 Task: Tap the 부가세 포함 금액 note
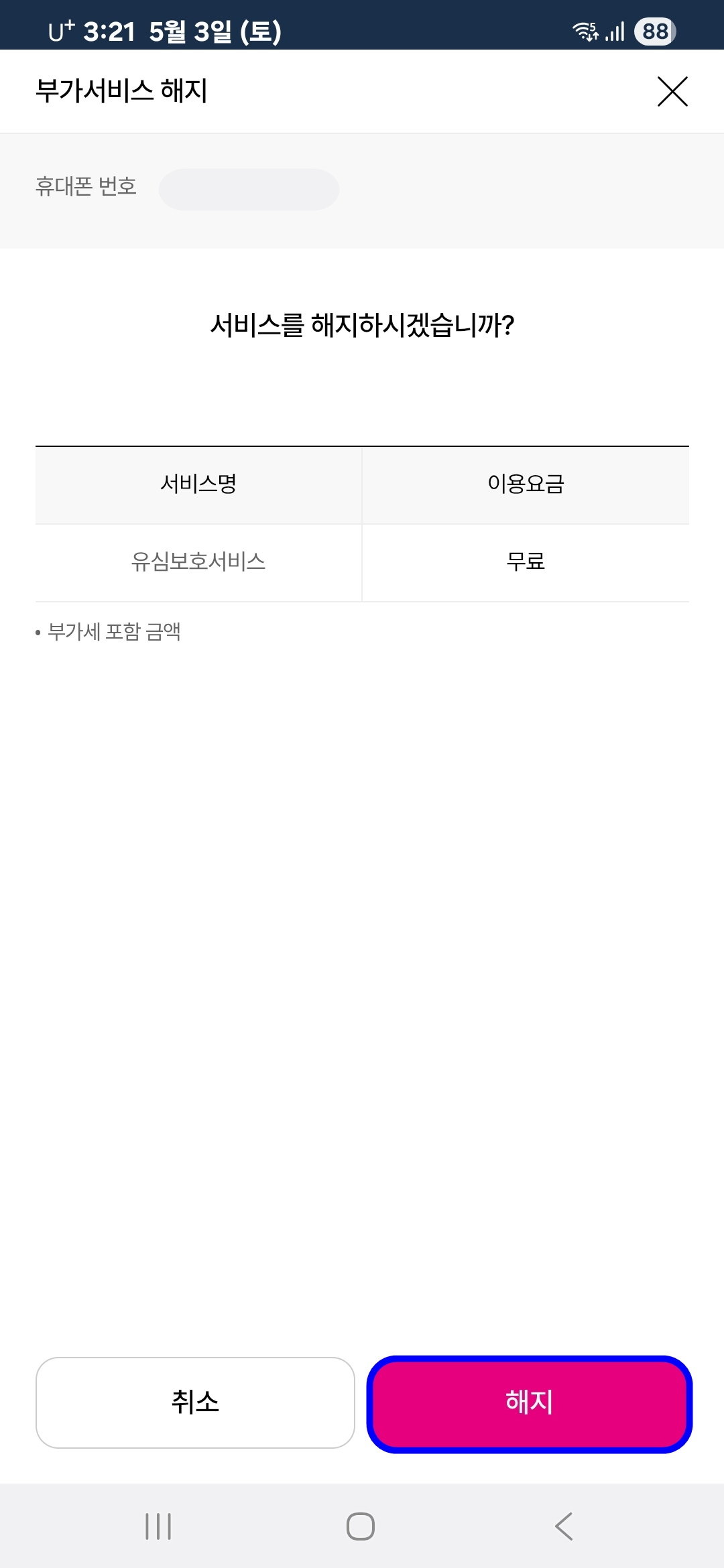click(x=114, y=630)
